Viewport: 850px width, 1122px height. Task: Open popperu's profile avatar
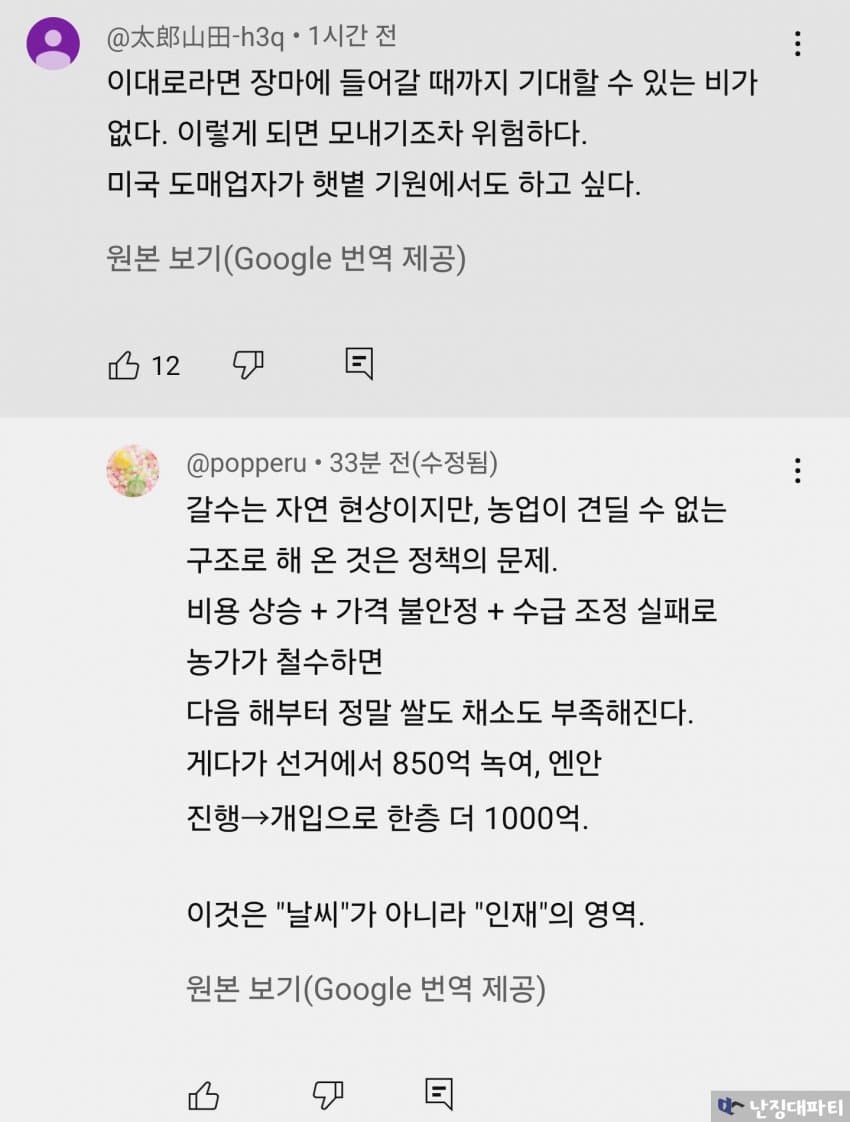(132, 471)
